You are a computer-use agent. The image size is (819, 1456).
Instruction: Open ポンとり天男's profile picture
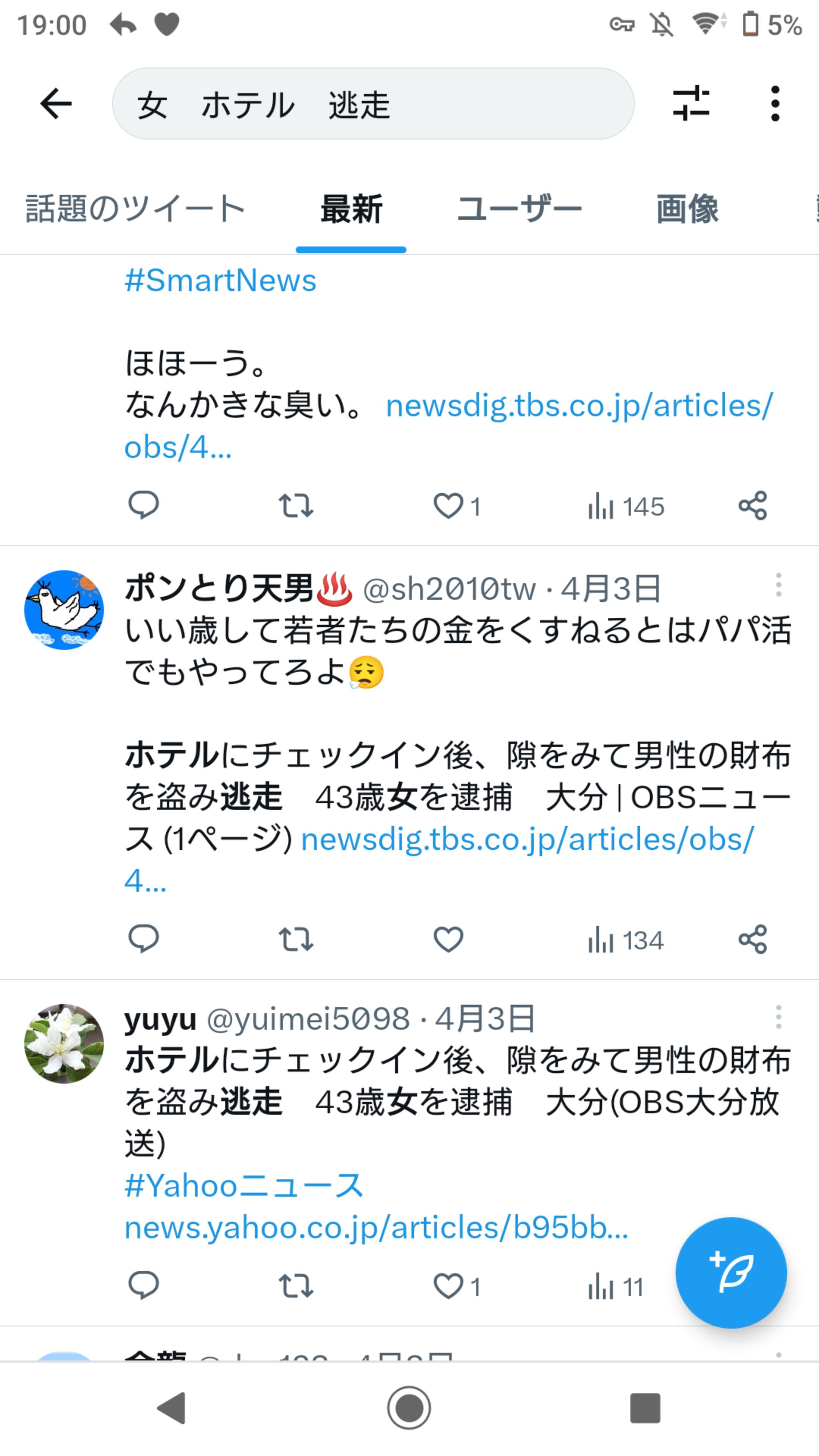pos(64,610)
